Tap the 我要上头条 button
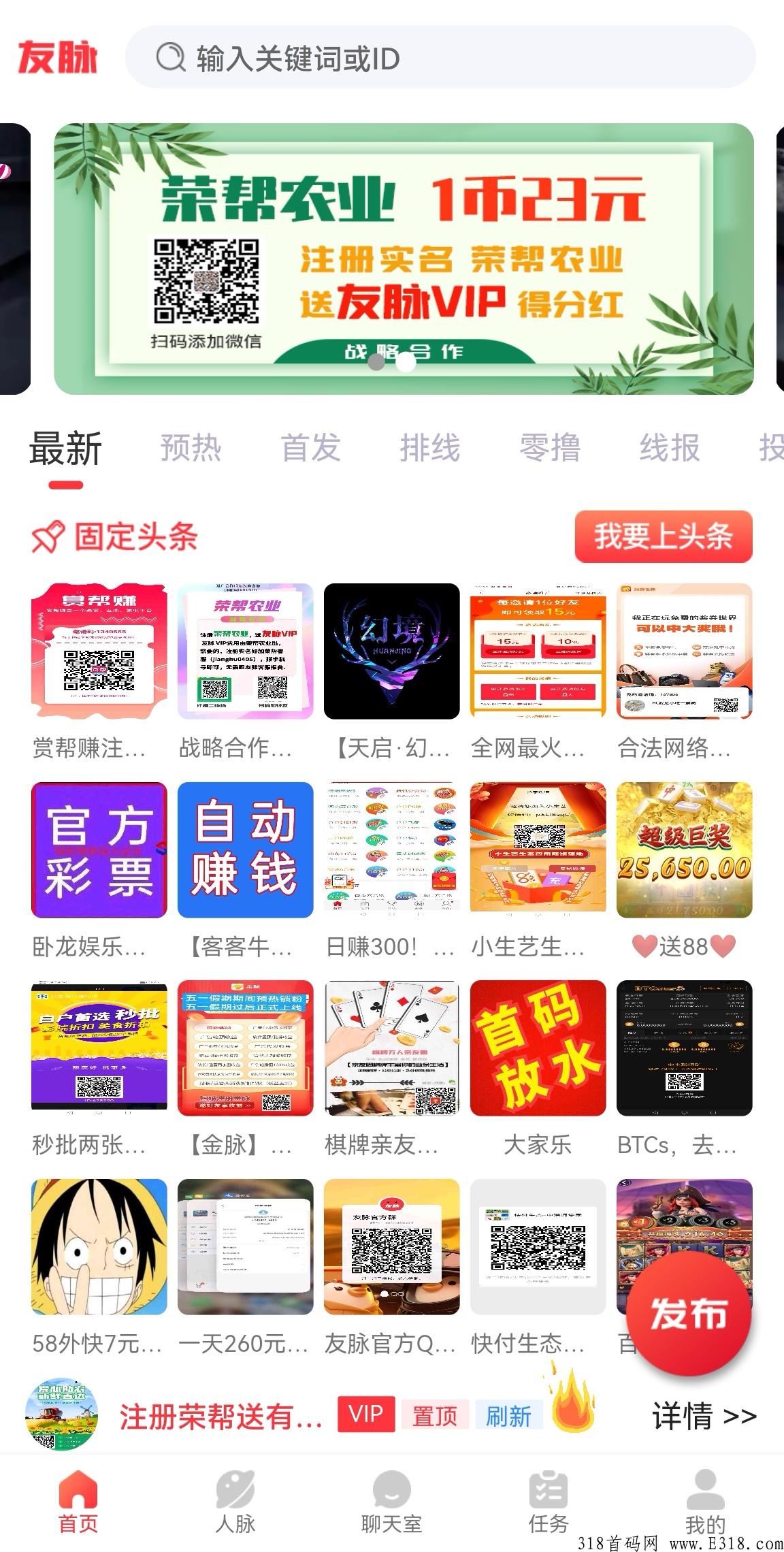The image size is (784, 1552). [664, 536]
